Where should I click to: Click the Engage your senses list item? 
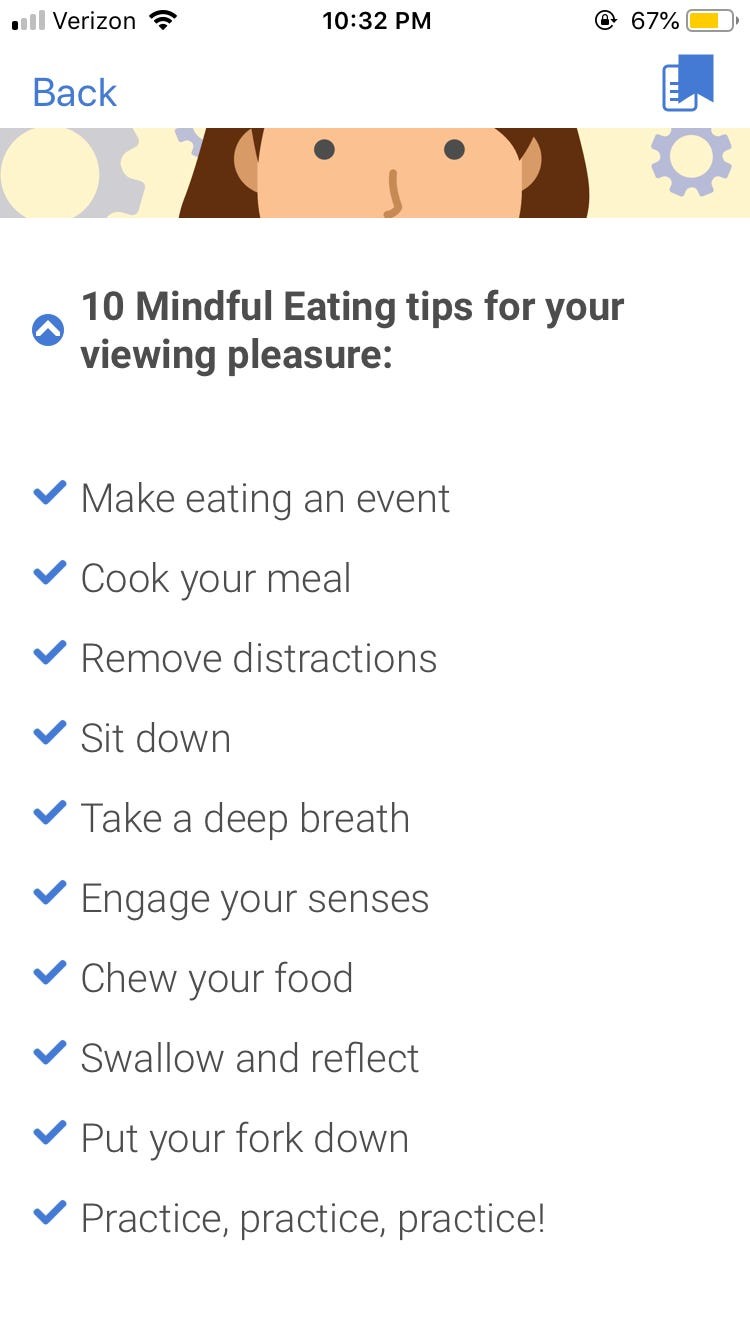255,897
